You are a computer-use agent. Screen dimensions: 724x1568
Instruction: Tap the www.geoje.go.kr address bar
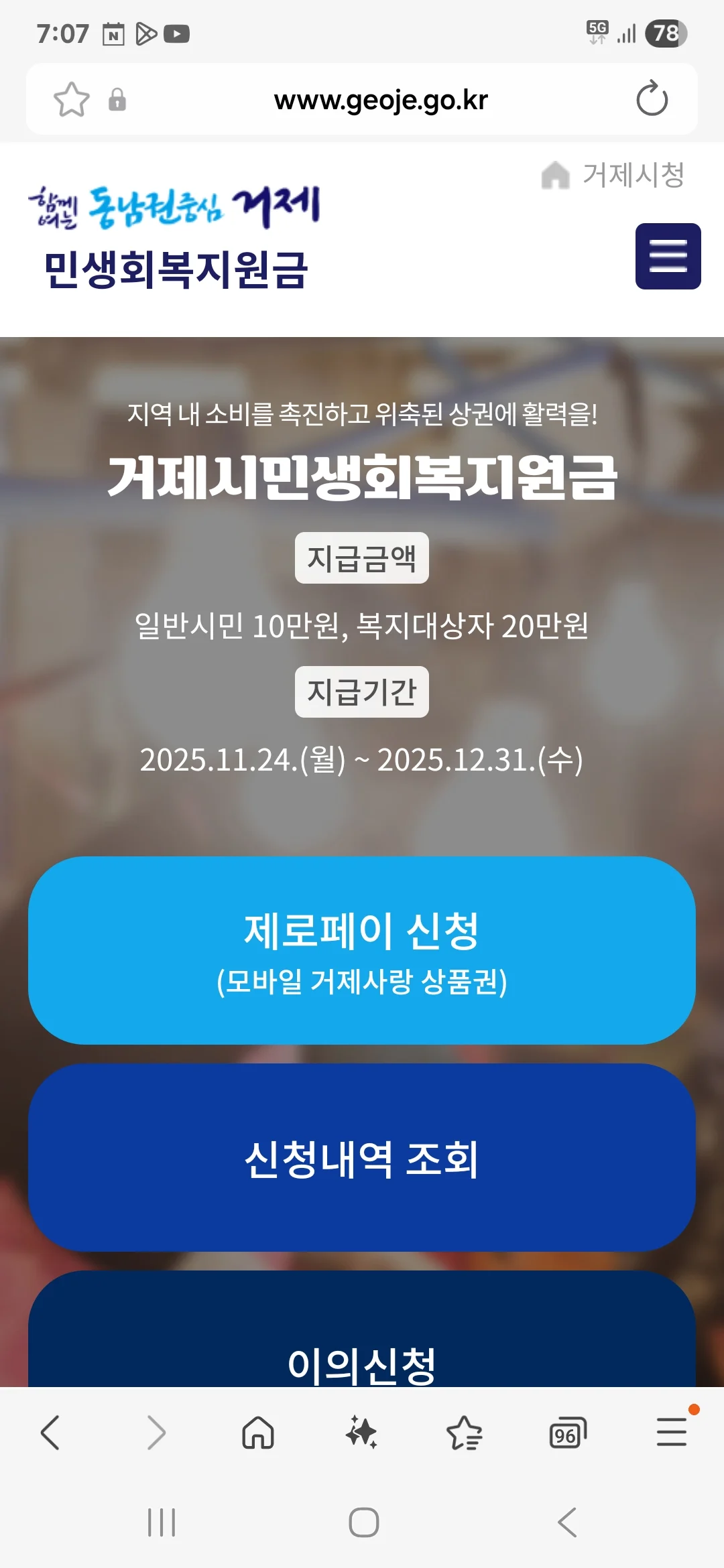pyautogui.click(x=380, y=100)
